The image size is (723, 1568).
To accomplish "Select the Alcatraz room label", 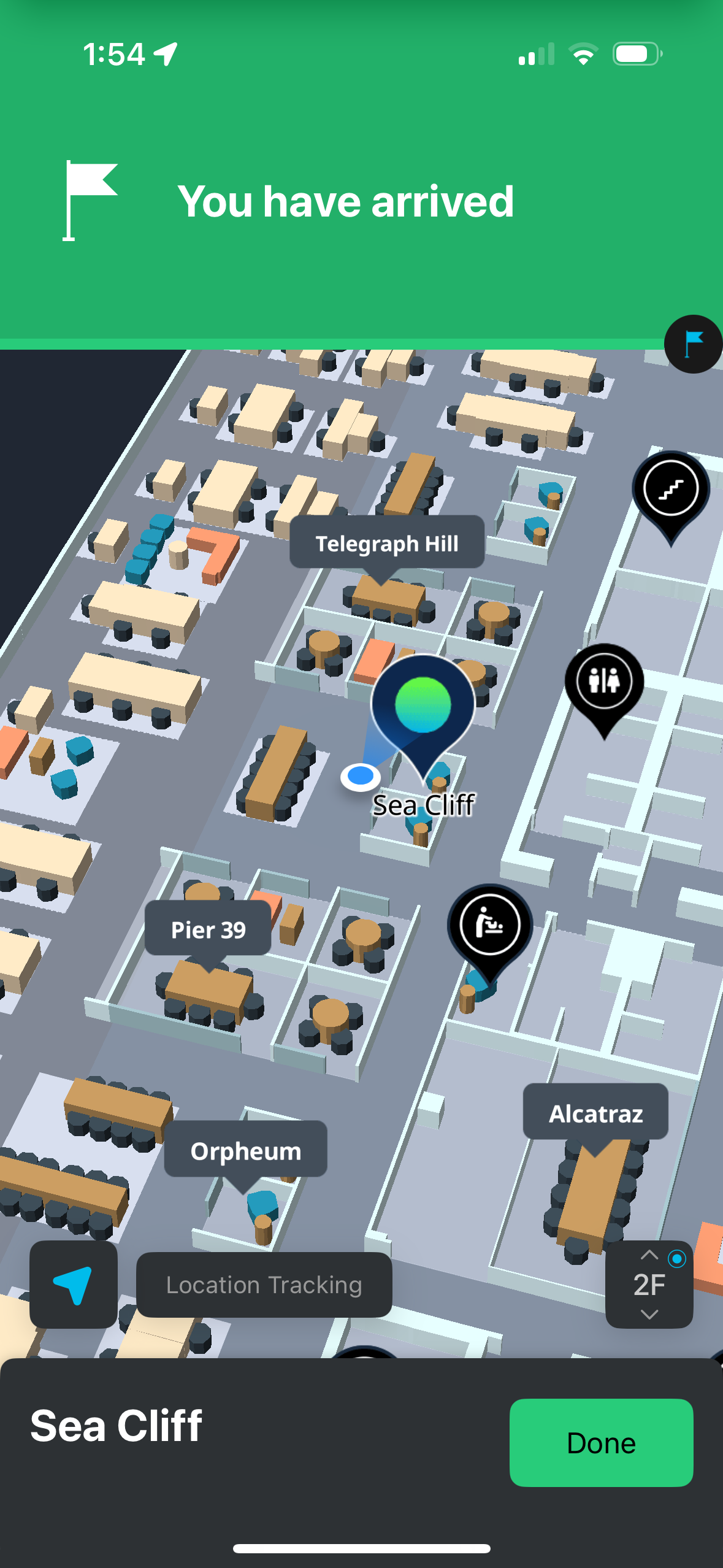I will click(595, 1113).
